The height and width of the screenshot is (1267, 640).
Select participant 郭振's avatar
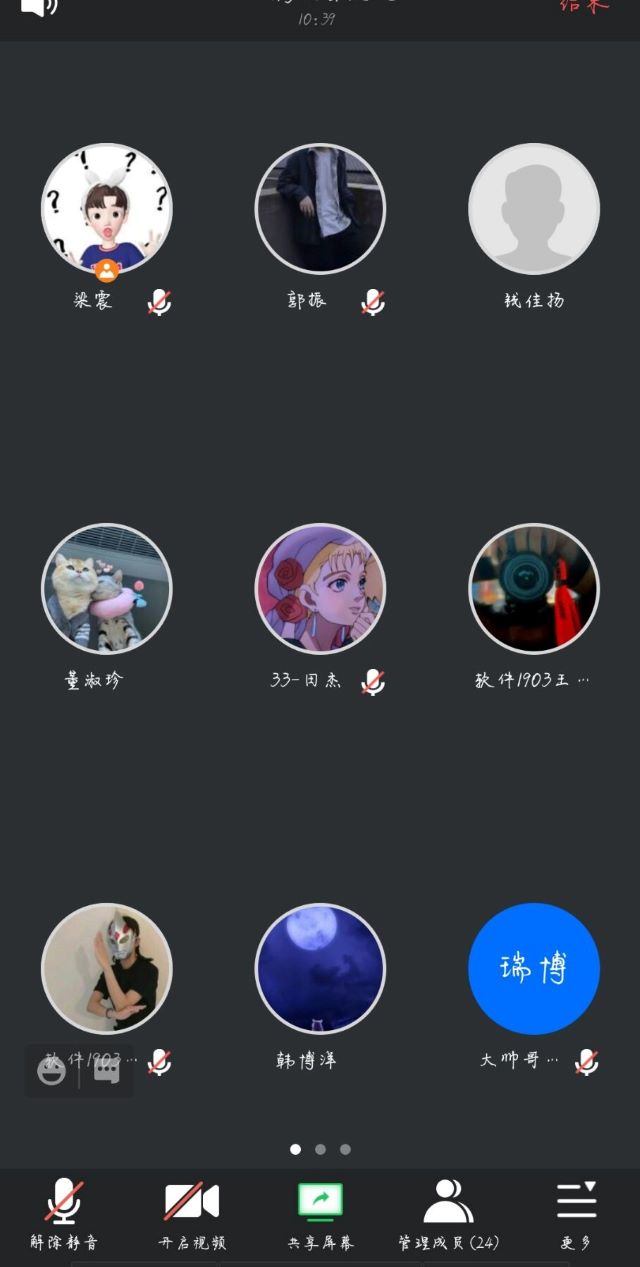[x=320, y=209]
